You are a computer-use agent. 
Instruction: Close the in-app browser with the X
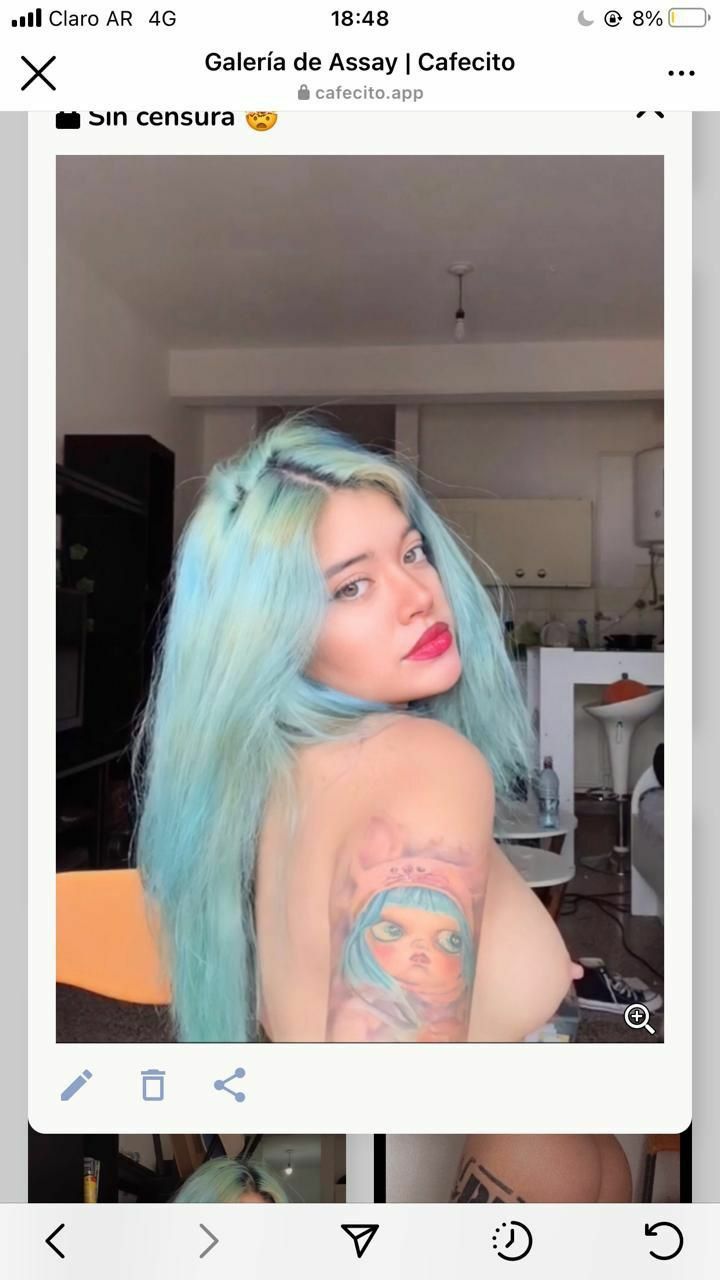coord(38,73)
